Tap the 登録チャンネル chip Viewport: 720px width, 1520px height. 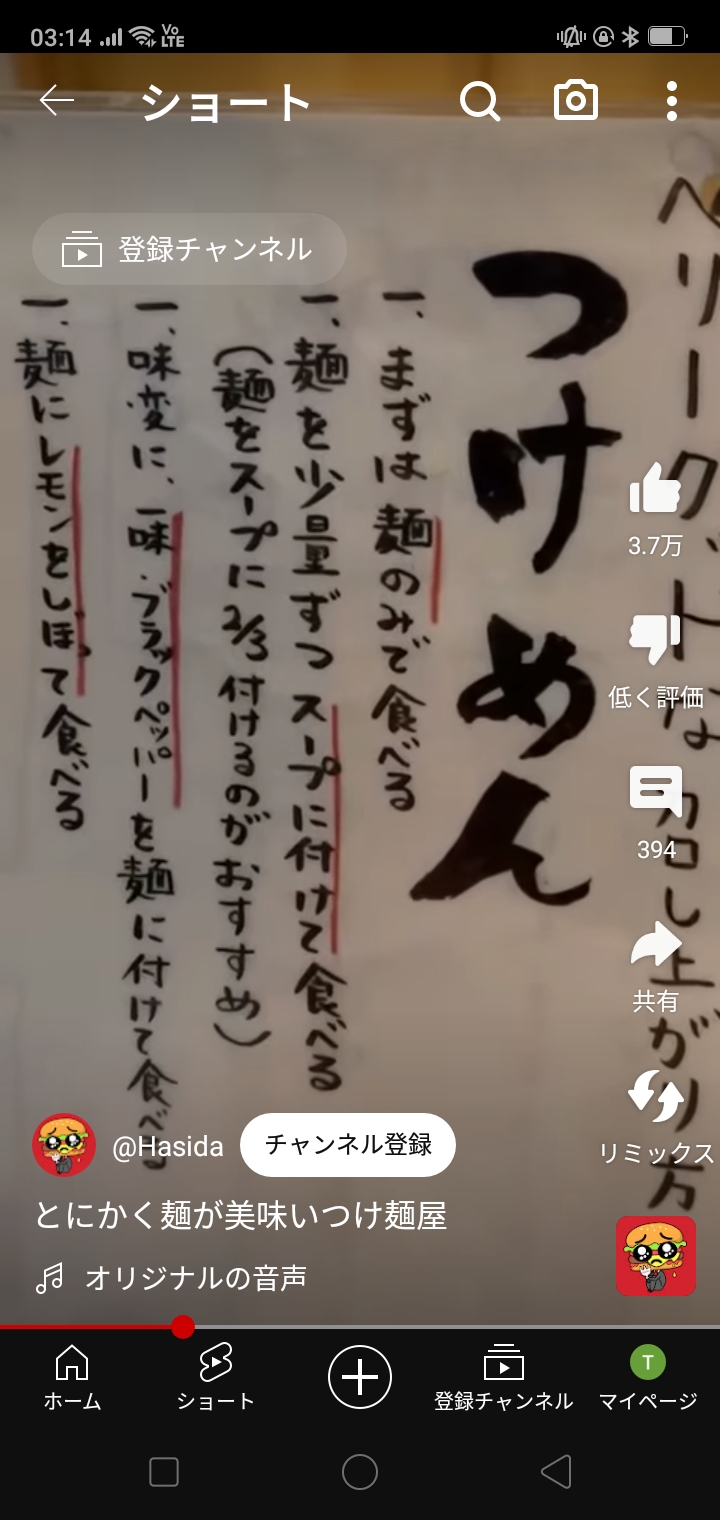pyautogui.click(x=189, y=249)
